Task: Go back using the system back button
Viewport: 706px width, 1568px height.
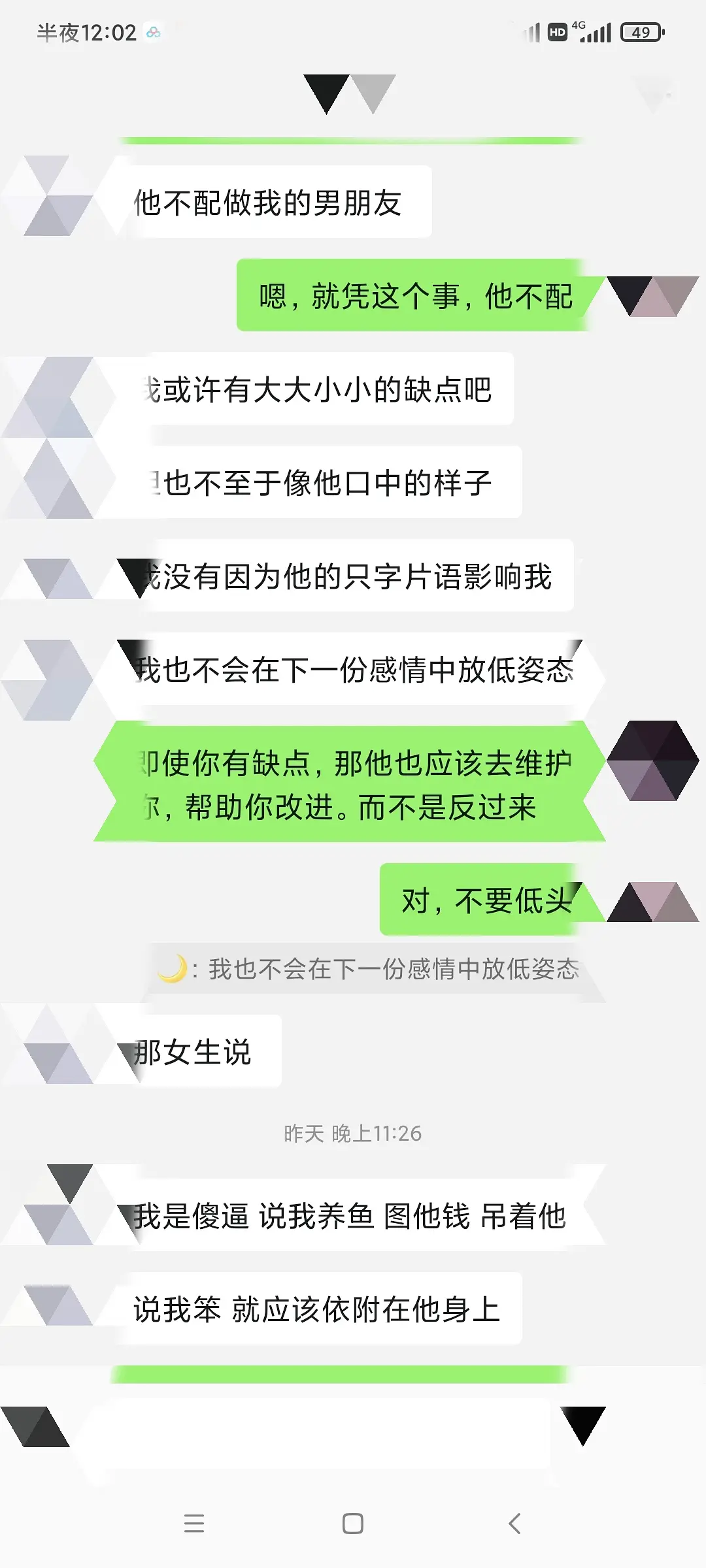Action: coord(514,1524)
